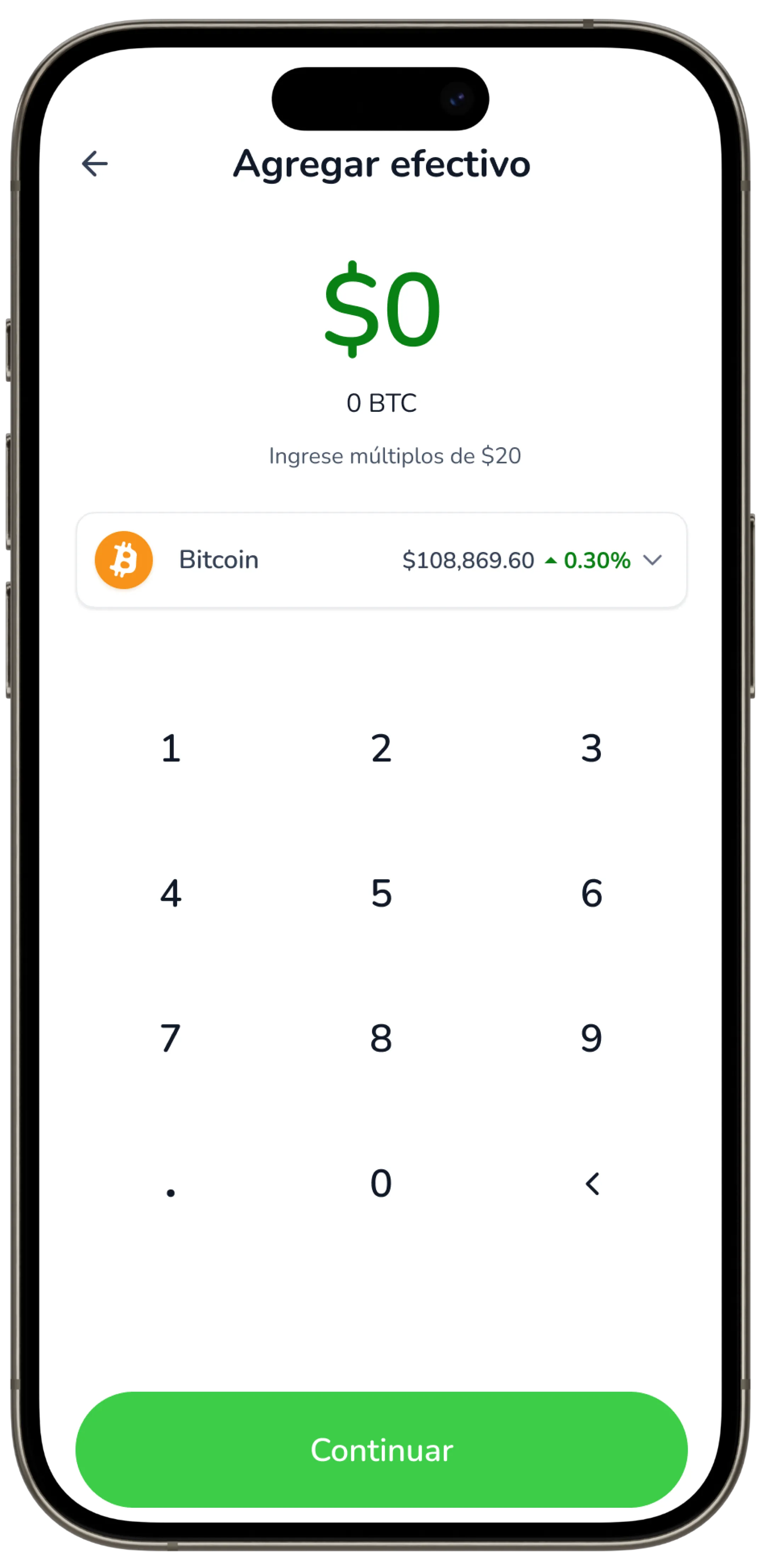Open the Bitcoin currency selector

point(381,560)
